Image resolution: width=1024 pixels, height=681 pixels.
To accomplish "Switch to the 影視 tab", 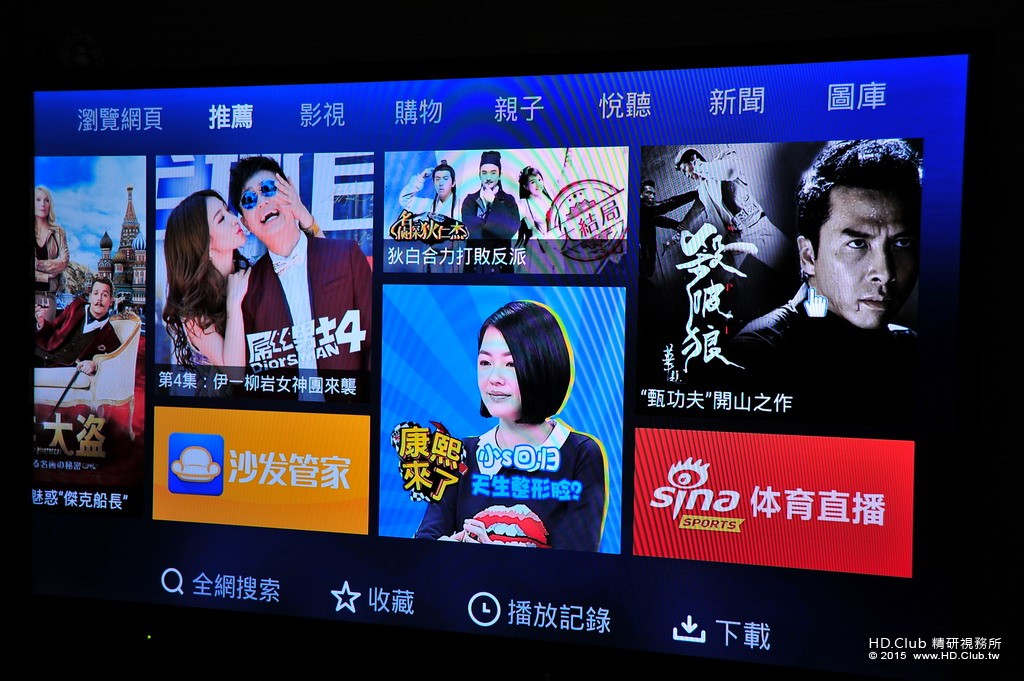I will click(x=322, y=114).
